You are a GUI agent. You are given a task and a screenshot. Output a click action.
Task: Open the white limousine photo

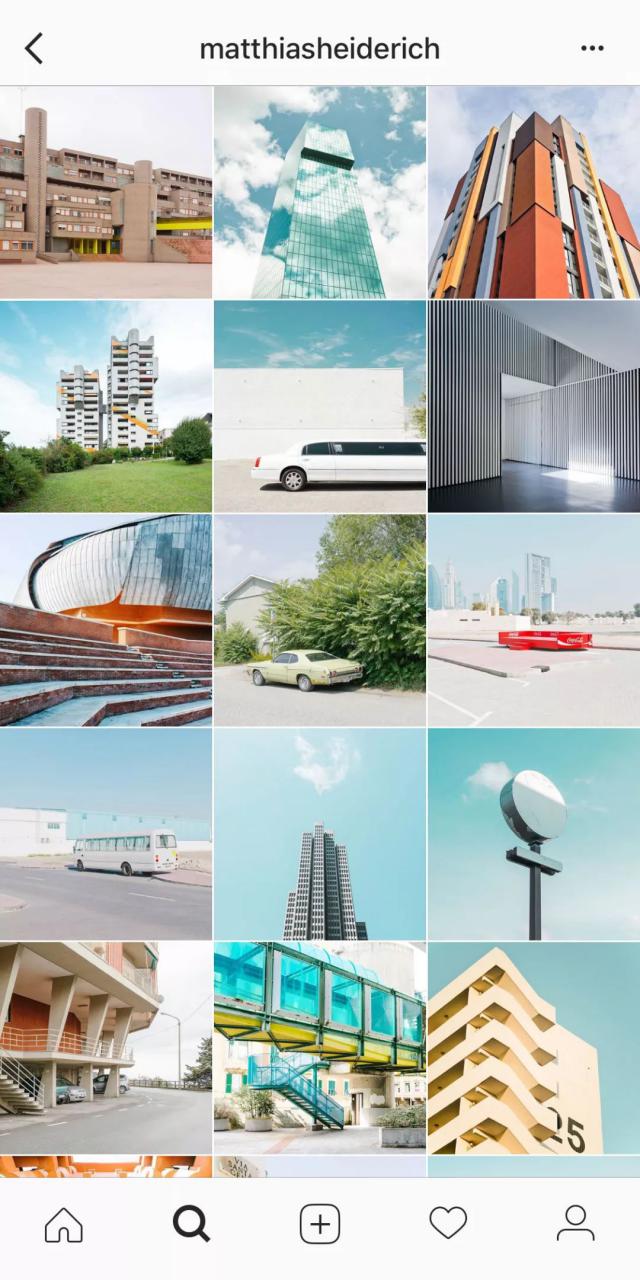point(319,406)
